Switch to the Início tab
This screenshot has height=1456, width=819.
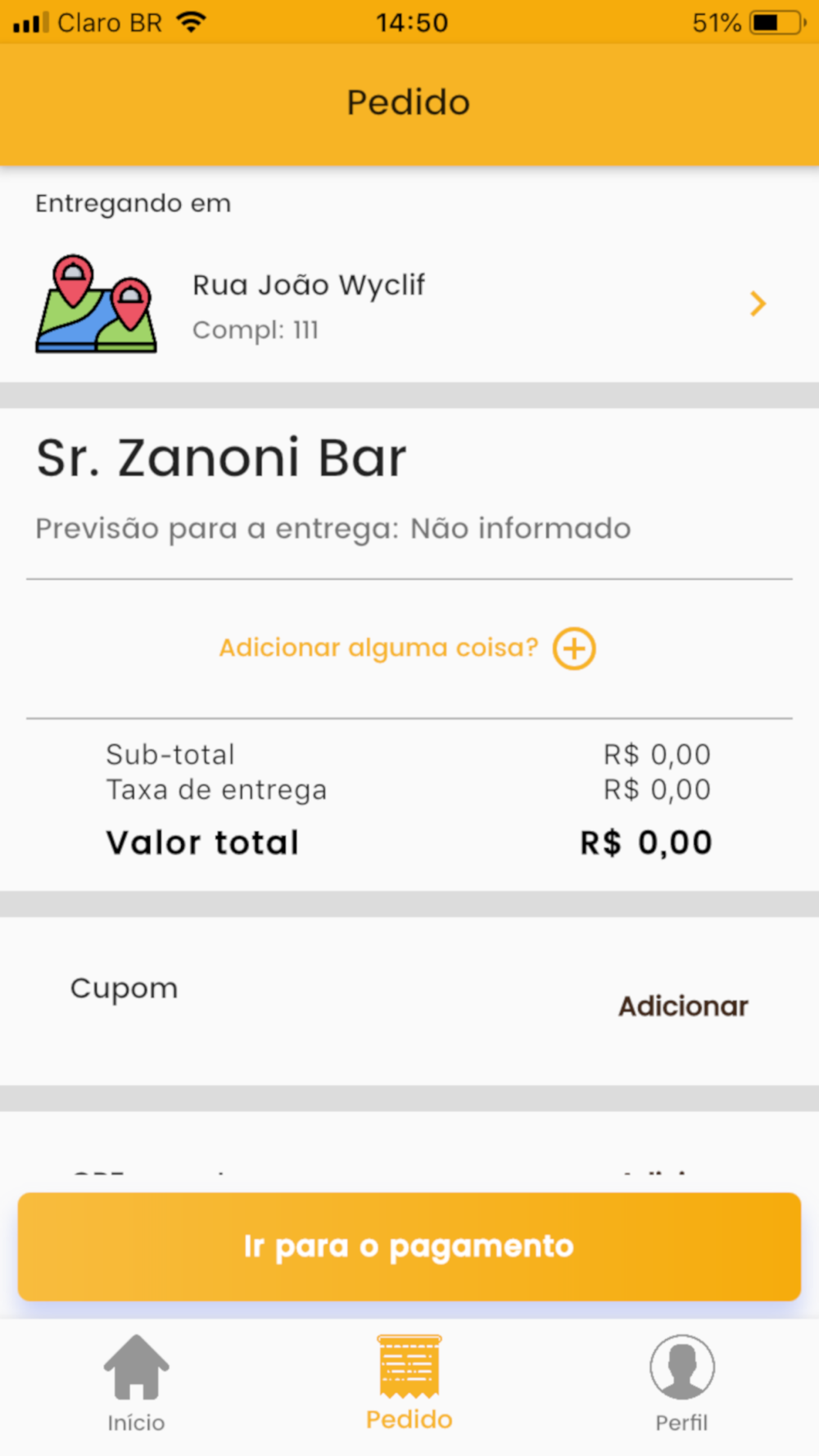coord(136,1384)
